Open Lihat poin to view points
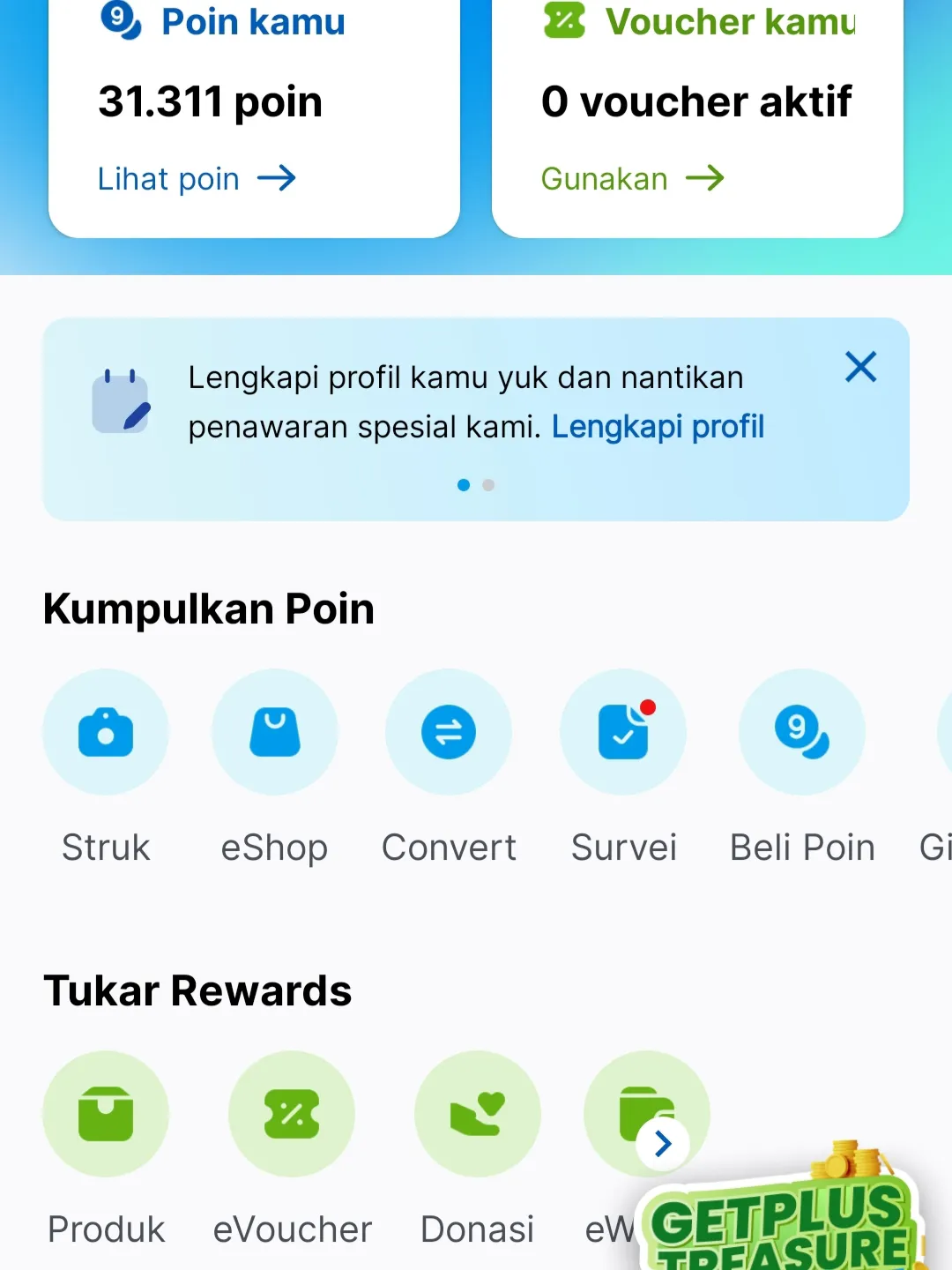The height and width of the screenshot is (1270, 952). click(197, 179)
